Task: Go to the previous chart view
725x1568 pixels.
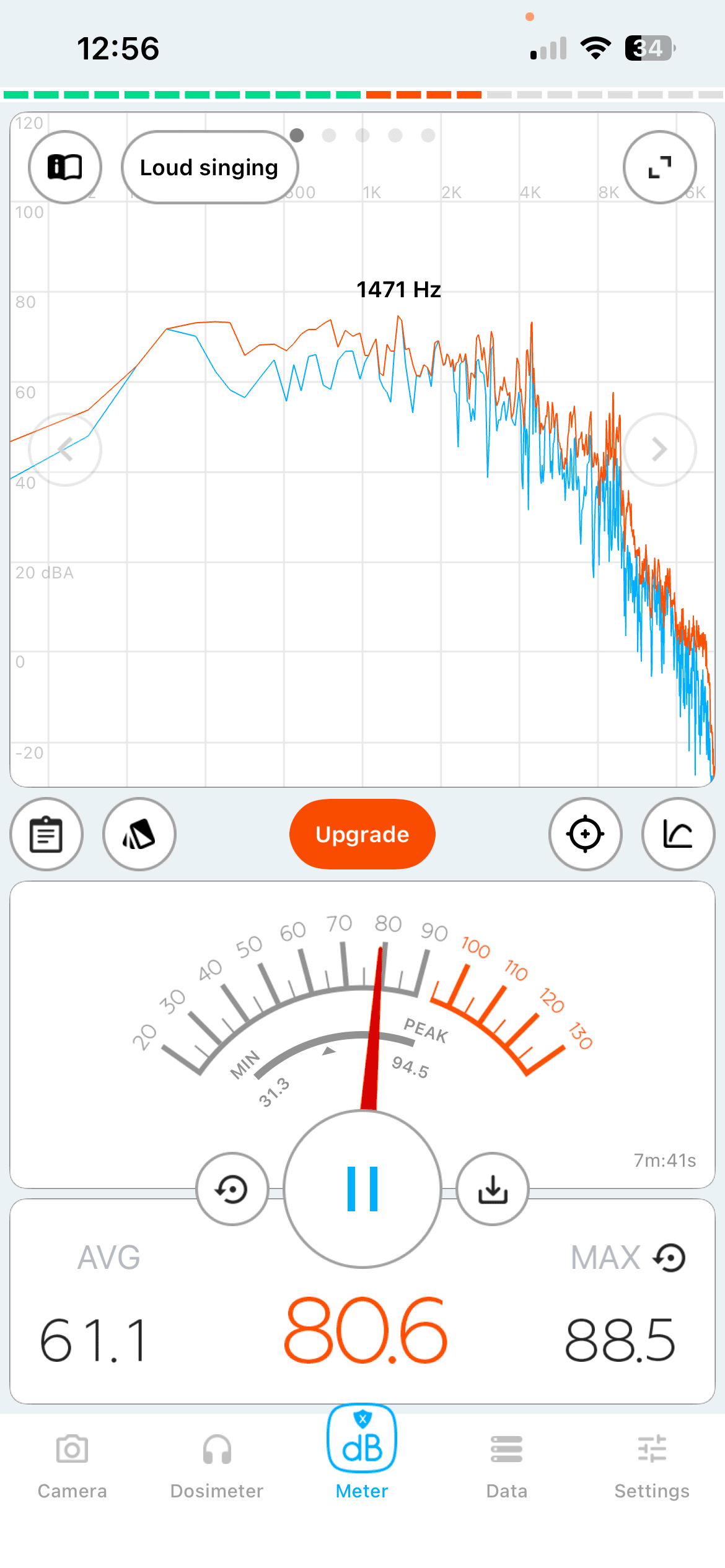Action: (x=65, y=450)
